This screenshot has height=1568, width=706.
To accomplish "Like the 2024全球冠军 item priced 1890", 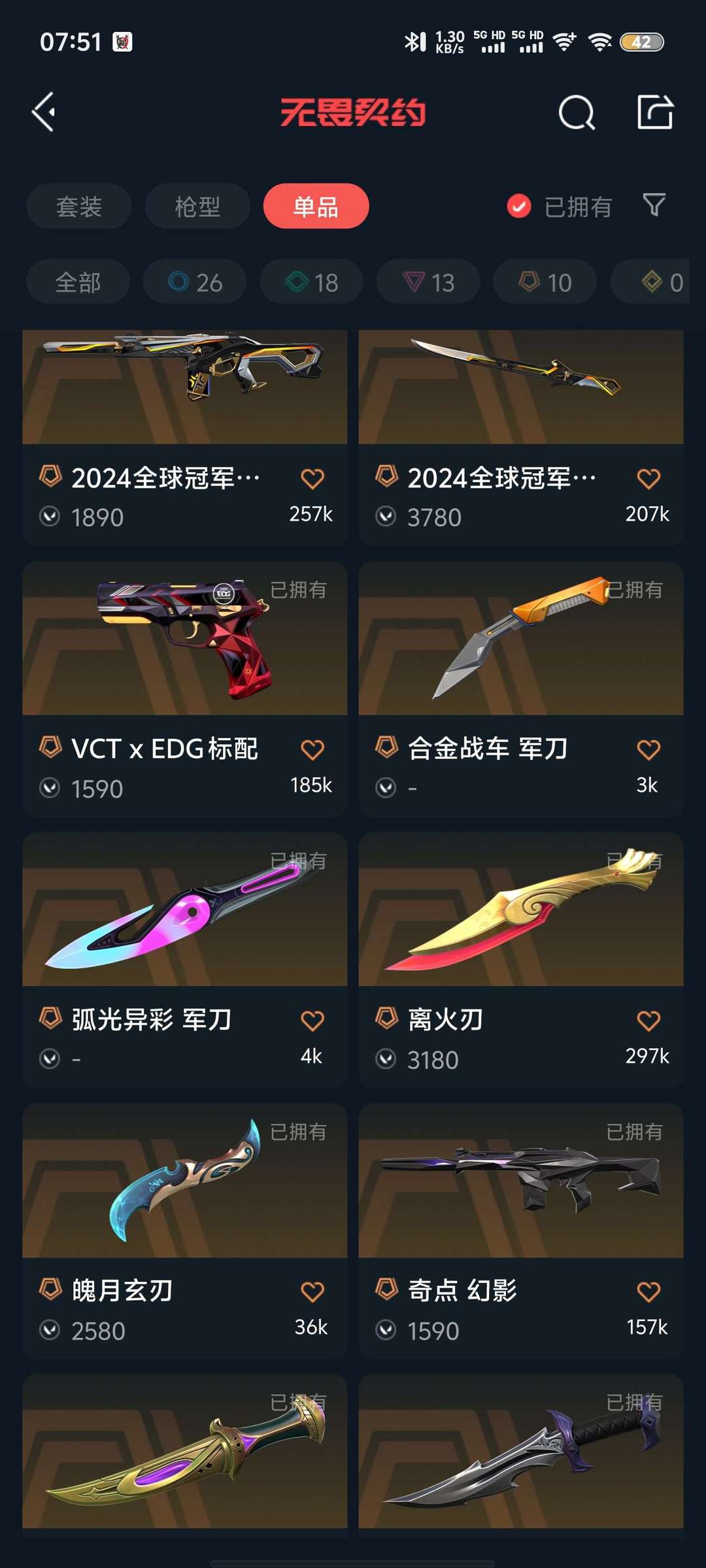I will tap(312, 479).
